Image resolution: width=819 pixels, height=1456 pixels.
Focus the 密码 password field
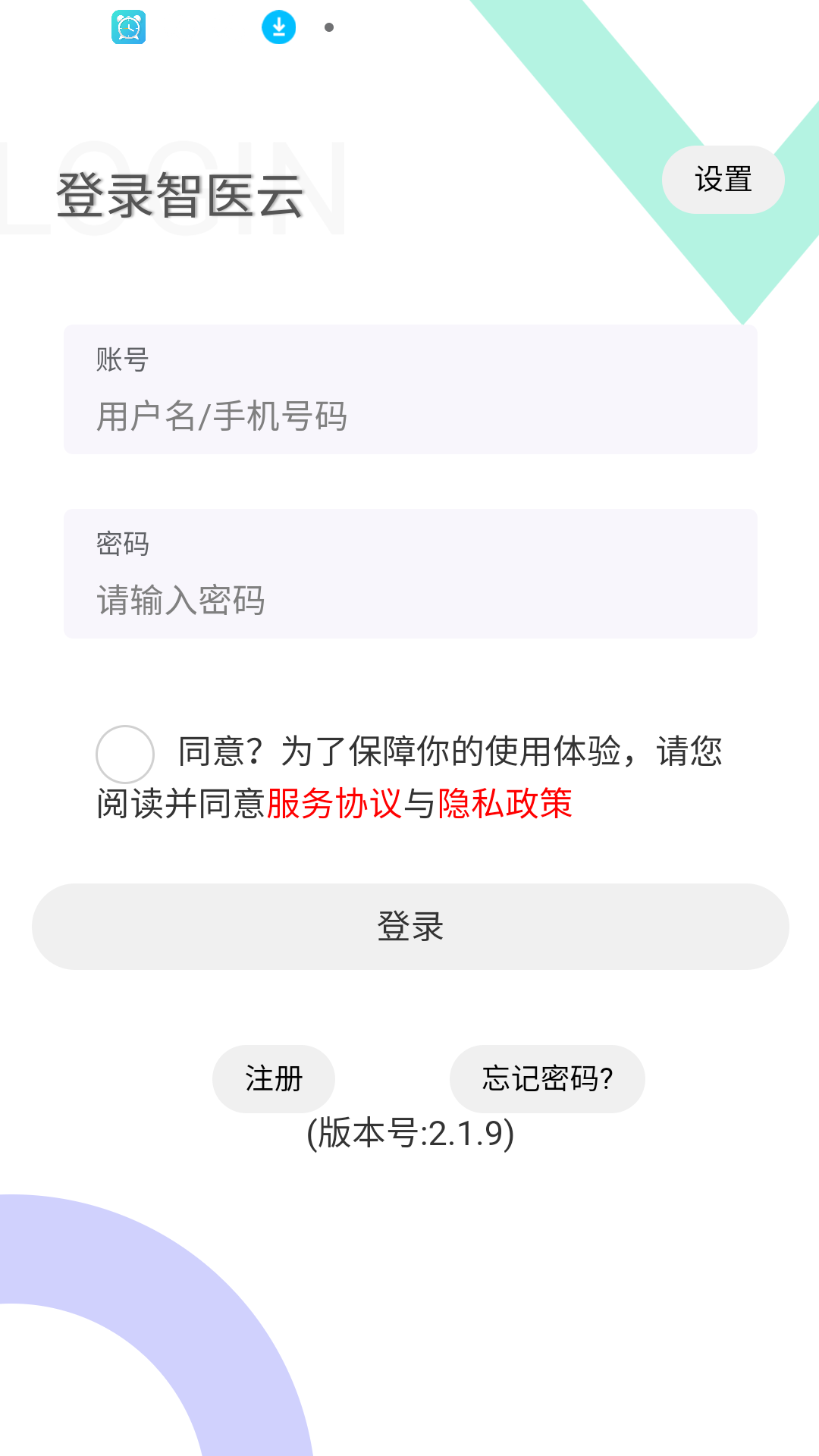point(409,599)
